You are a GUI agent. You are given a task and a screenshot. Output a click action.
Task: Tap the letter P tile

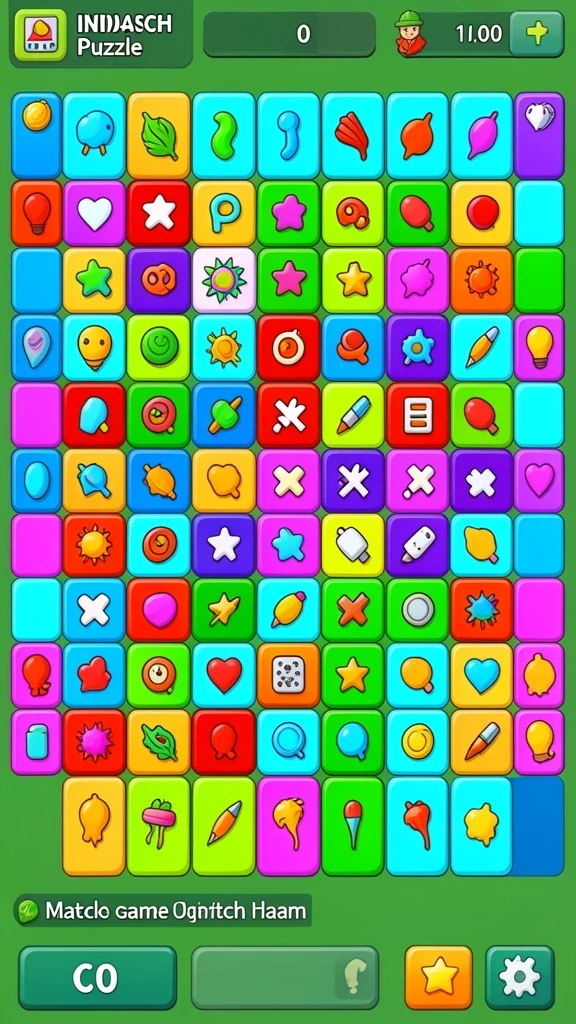click(223, 214)
